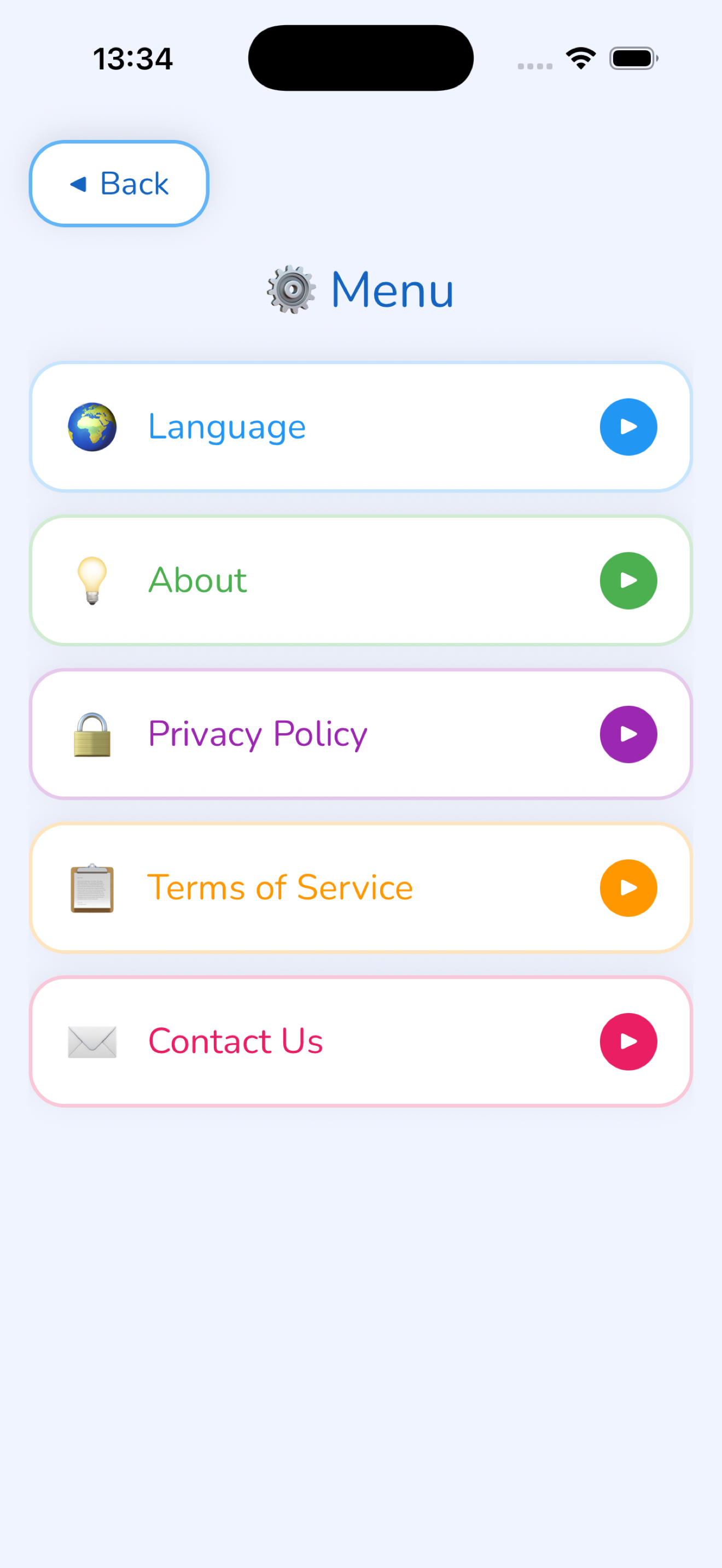
Task: Go back to the previous screen
Action: coord(119,183)
